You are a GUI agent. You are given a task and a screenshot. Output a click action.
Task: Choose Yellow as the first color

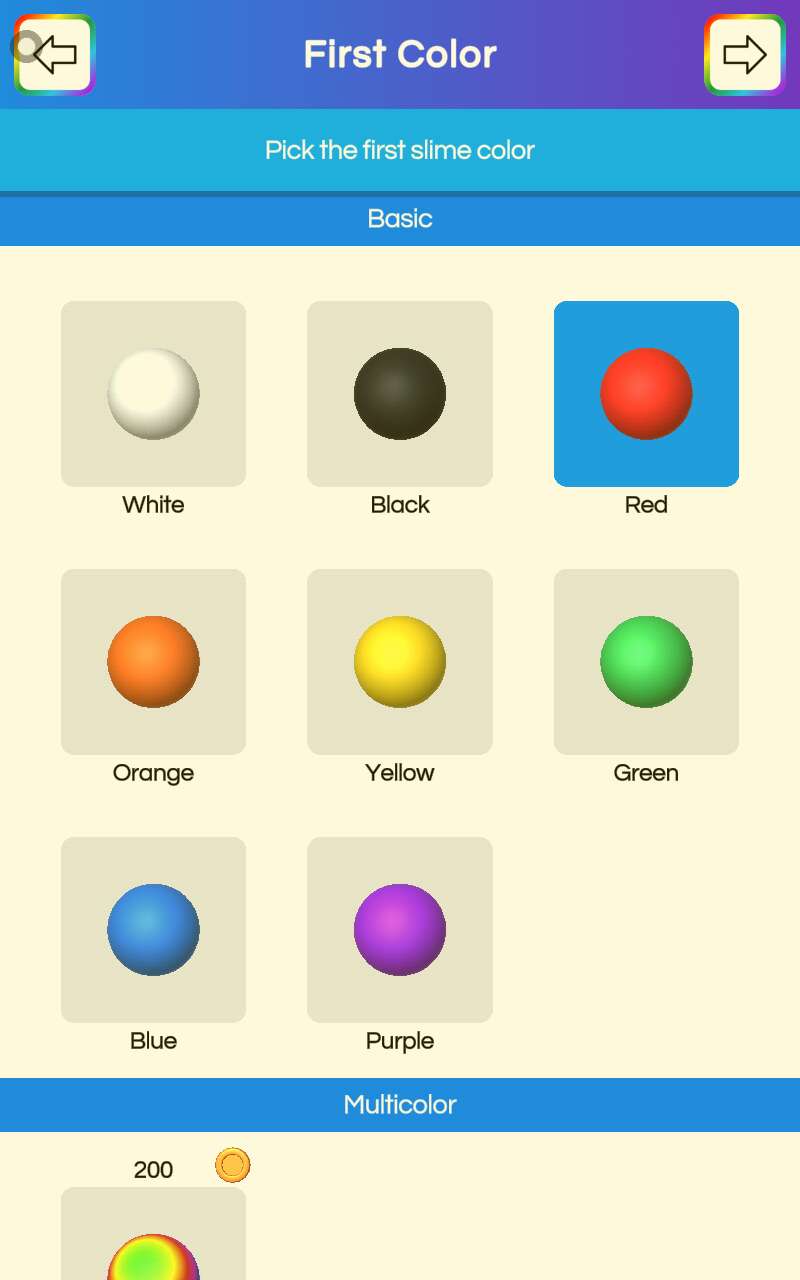pyautogui.click(x=400, y=662)
